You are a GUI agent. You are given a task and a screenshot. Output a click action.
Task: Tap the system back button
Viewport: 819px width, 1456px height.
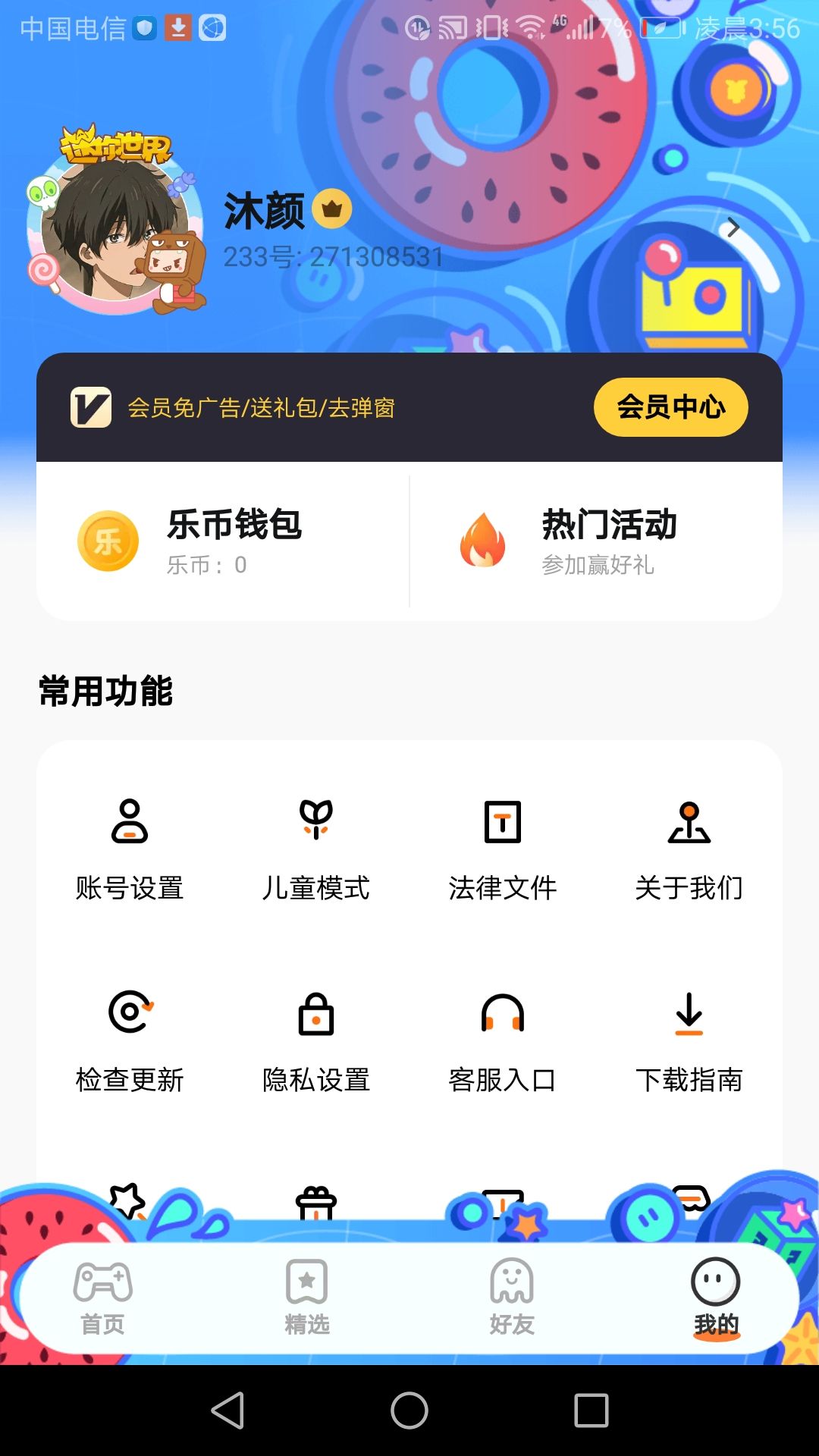pyautogui.click(x=227, y=1410)
